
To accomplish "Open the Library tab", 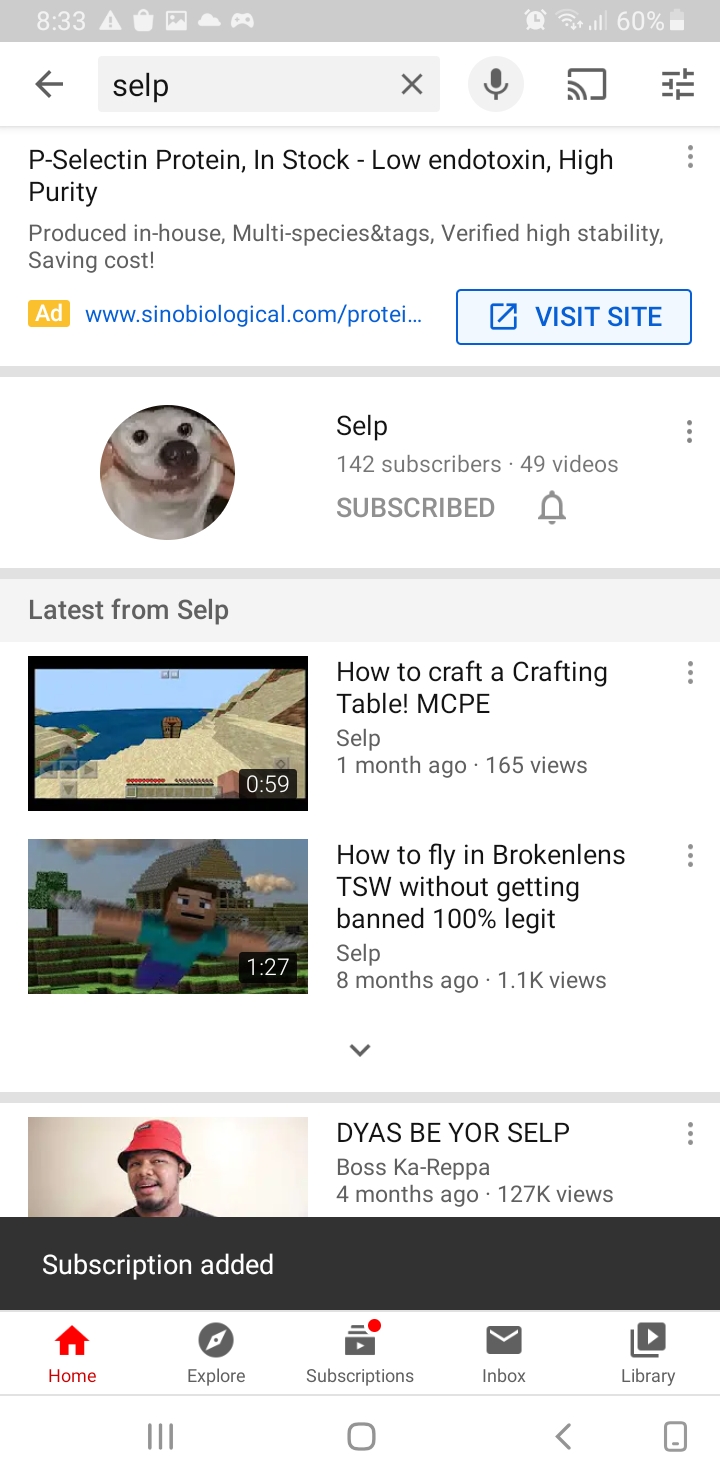I will pyautogui.click(x=648, y=1353).
